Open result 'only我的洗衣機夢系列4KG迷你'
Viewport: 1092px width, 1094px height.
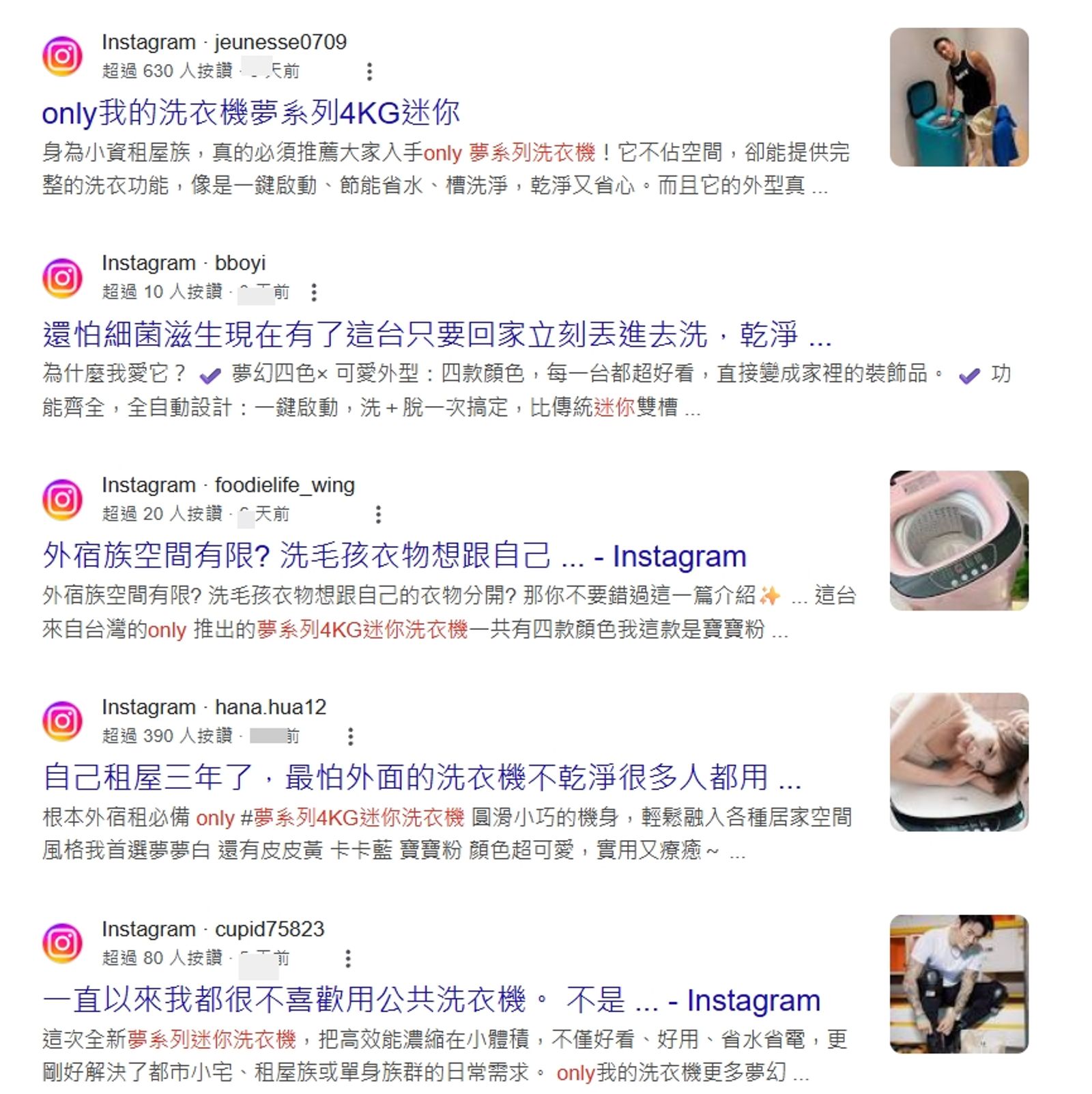tap(250, 113)
